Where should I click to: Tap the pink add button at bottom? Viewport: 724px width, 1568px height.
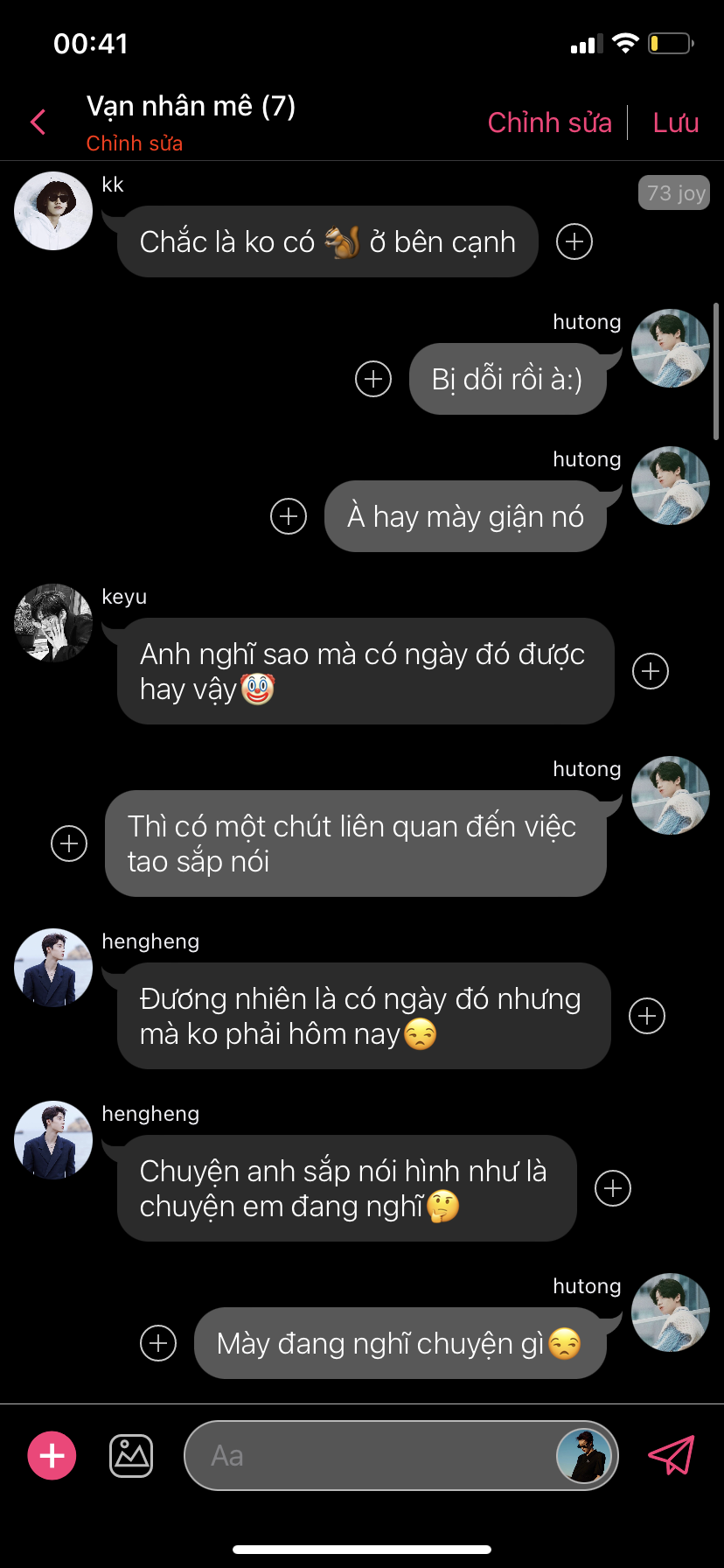[x=52, y=1456]
